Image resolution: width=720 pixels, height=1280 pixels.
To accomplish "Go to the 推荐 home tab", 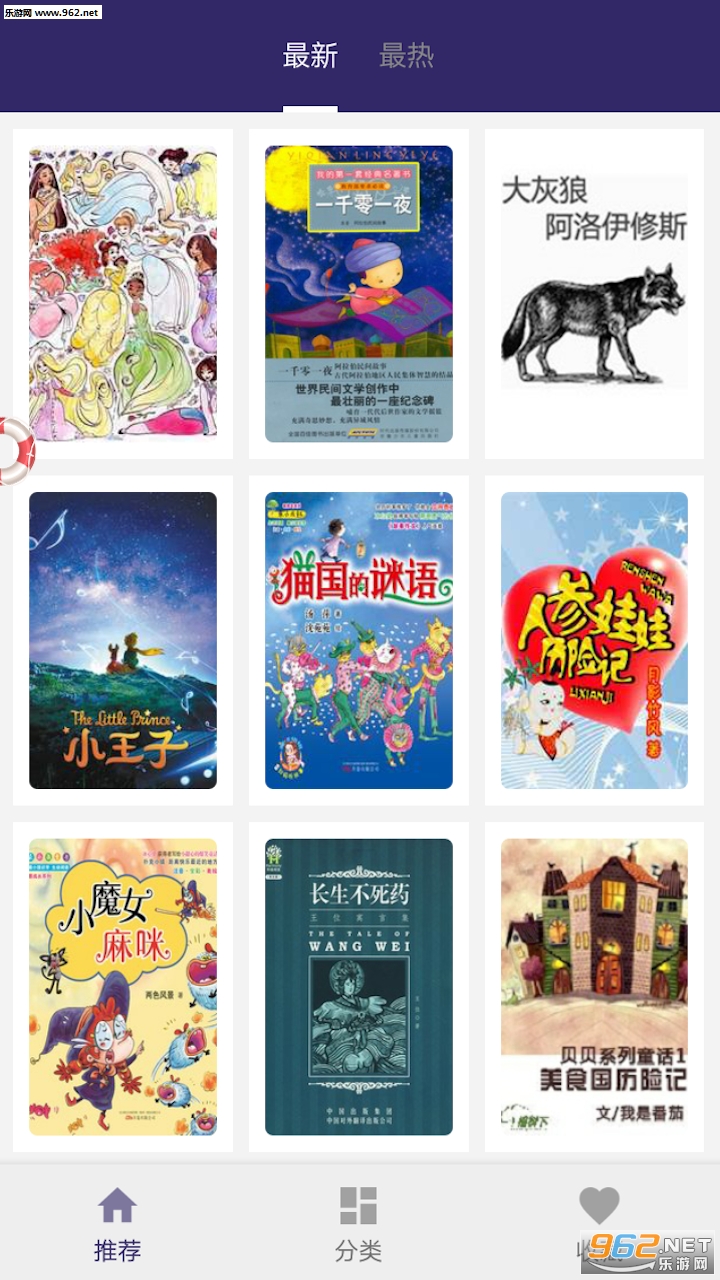I will pos(118,1223).
